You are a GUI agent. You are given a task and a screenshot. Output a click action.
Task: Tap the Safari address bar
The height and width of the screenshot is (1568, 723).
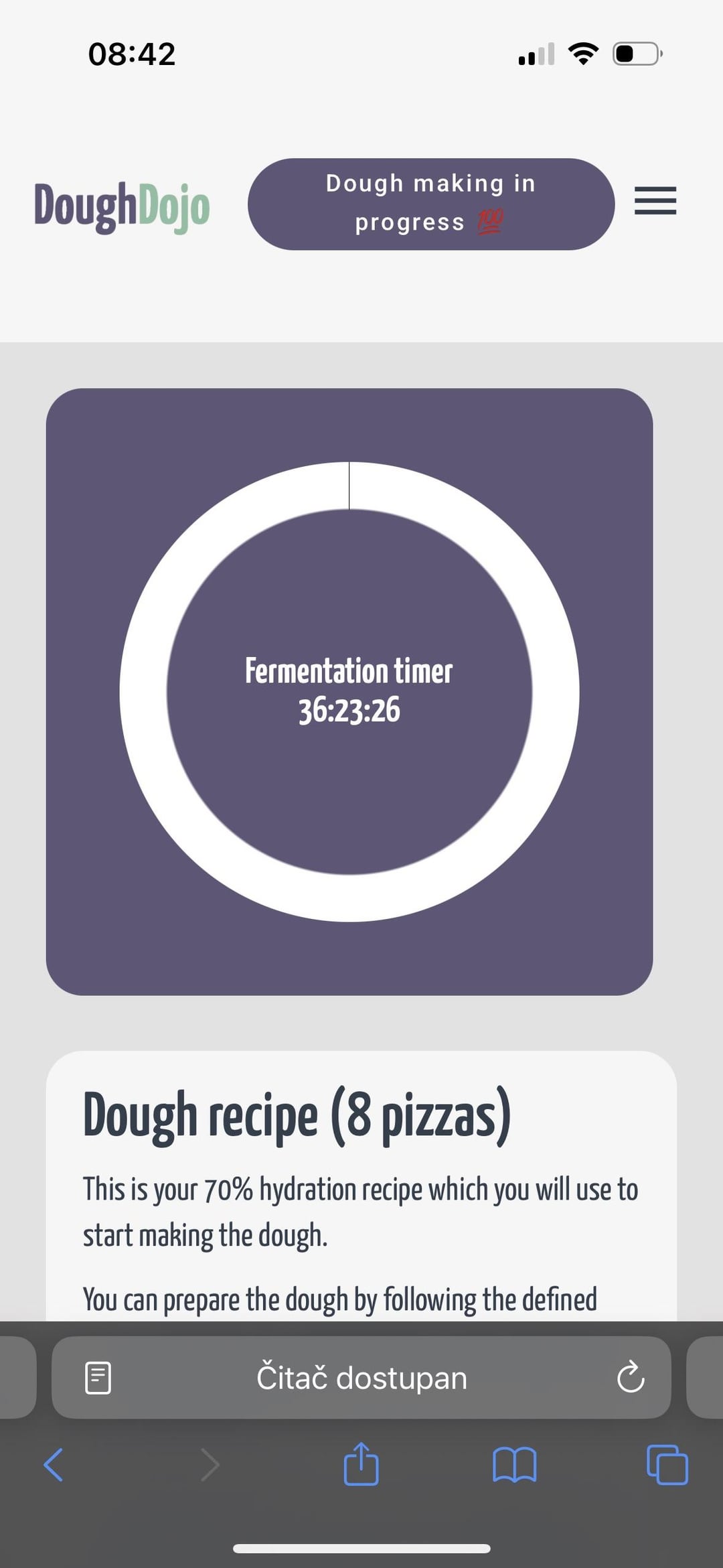(x=361, y=1378)
